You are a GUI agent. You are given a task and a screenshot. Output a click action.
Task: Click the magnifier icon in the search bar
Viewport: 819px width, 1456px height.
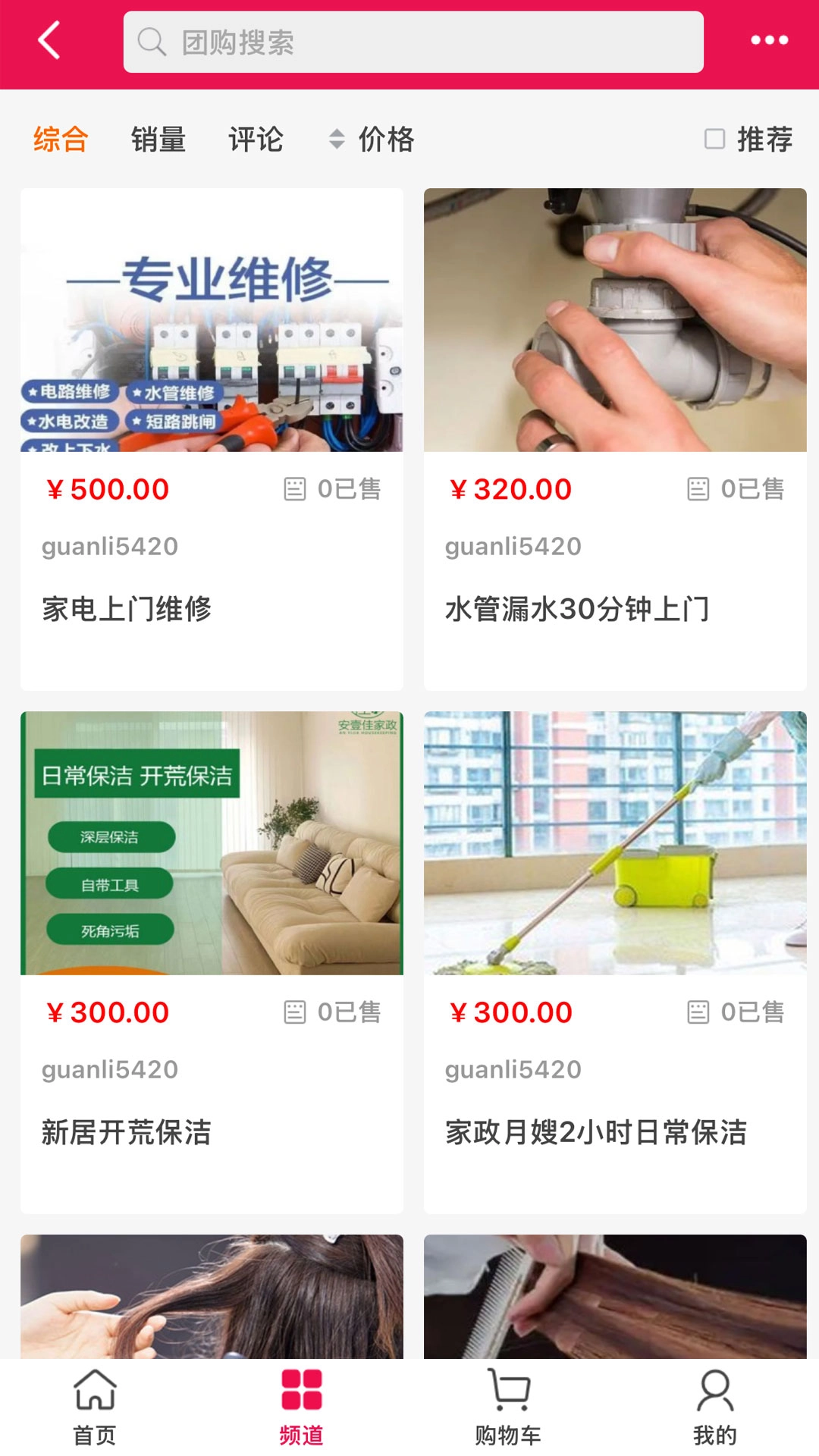click(x=153, y=42)
